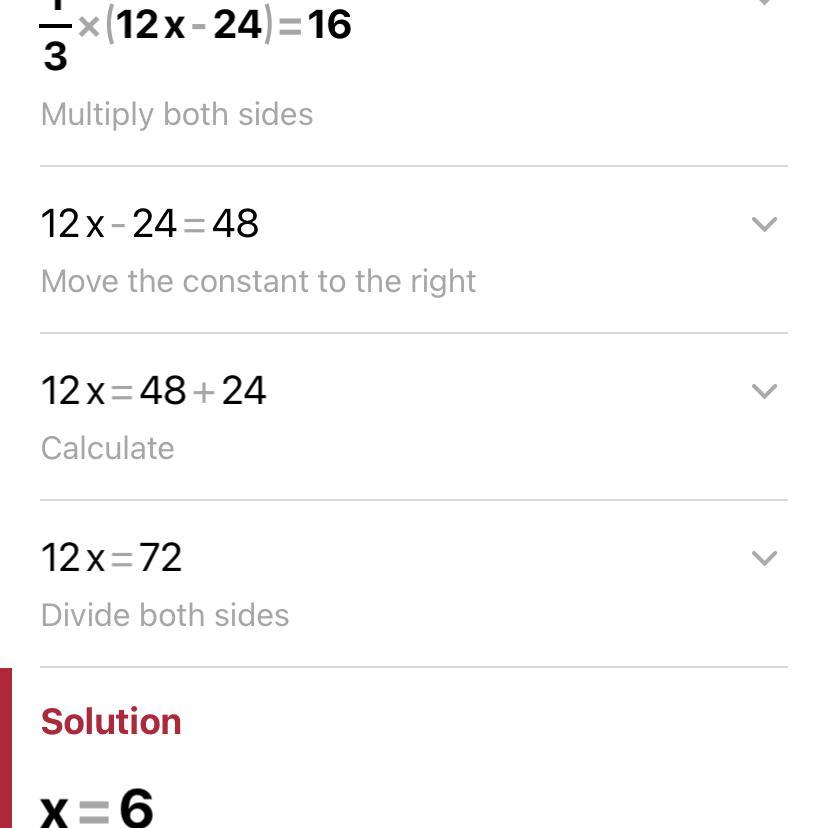Expand the step 12x = 48 + 24
828x828 pixels.
coord(763,391)
